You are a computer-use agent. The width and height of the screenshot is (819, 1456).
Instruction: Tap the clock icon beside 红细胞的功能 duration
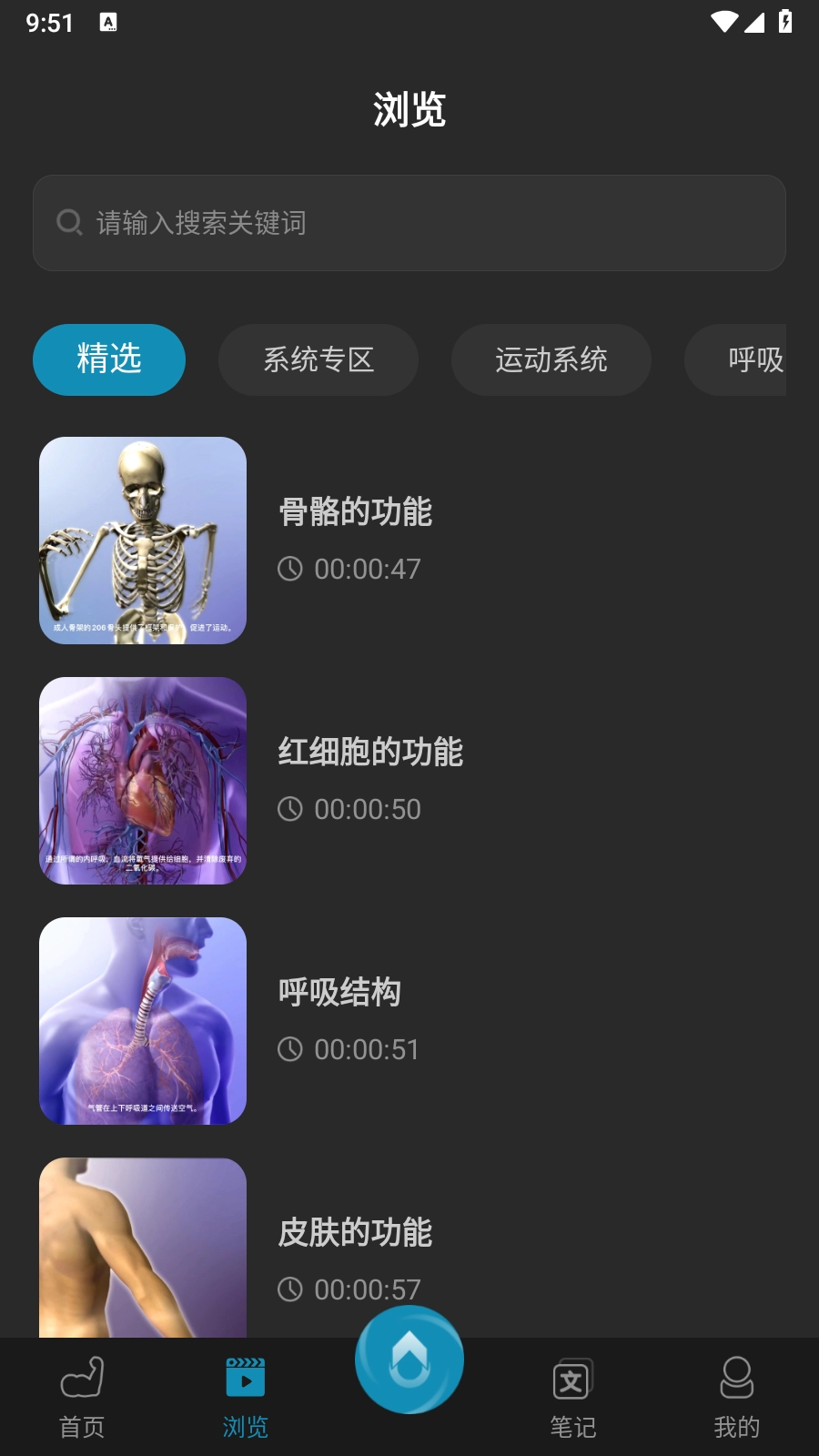[x=290, y=809]
